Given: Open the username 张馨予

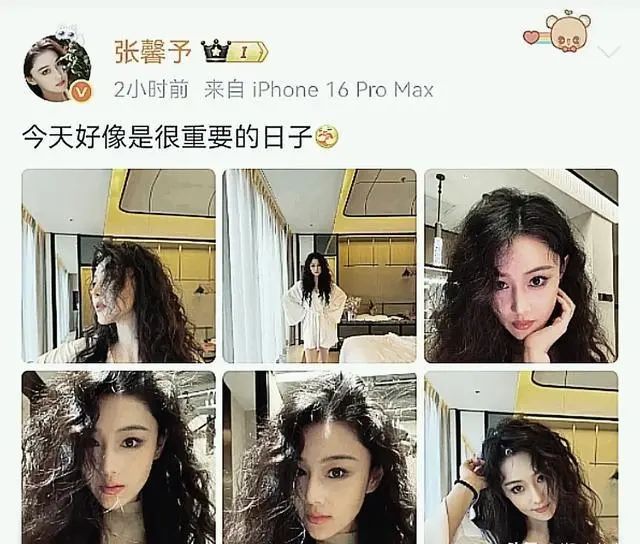Looking at the screenshot, I should click(x=150, y=50).
